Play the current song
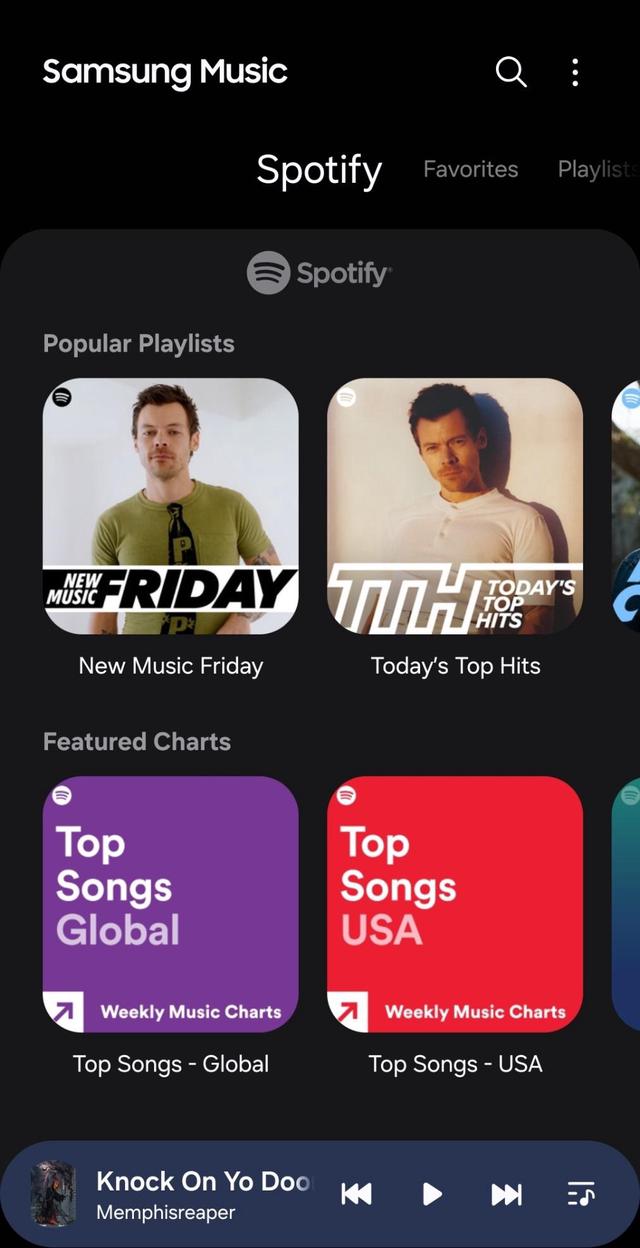The height and width of the screenshot is (1248, 640). tap(432, 1194)
